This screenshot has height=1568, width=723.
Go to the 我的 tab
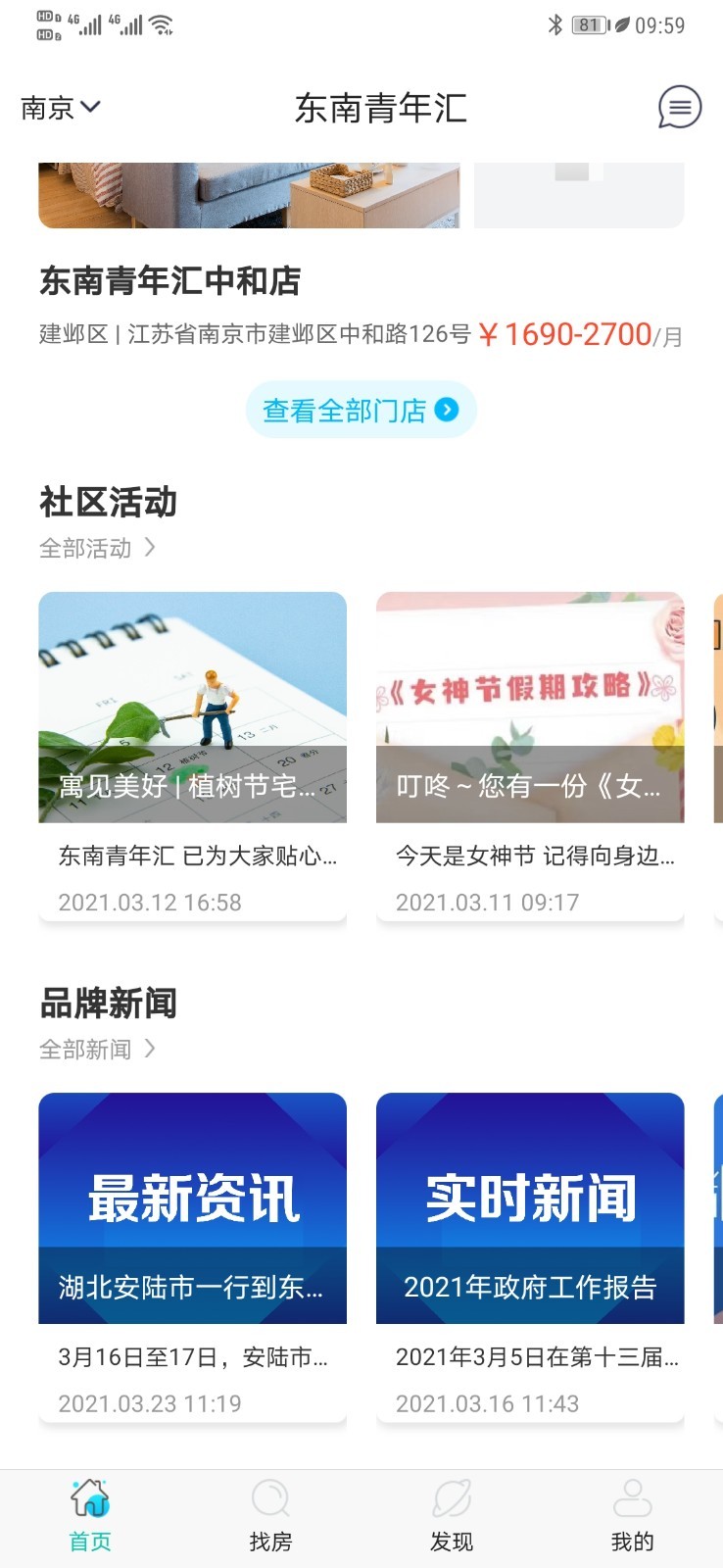click(x=632, y=1516)
